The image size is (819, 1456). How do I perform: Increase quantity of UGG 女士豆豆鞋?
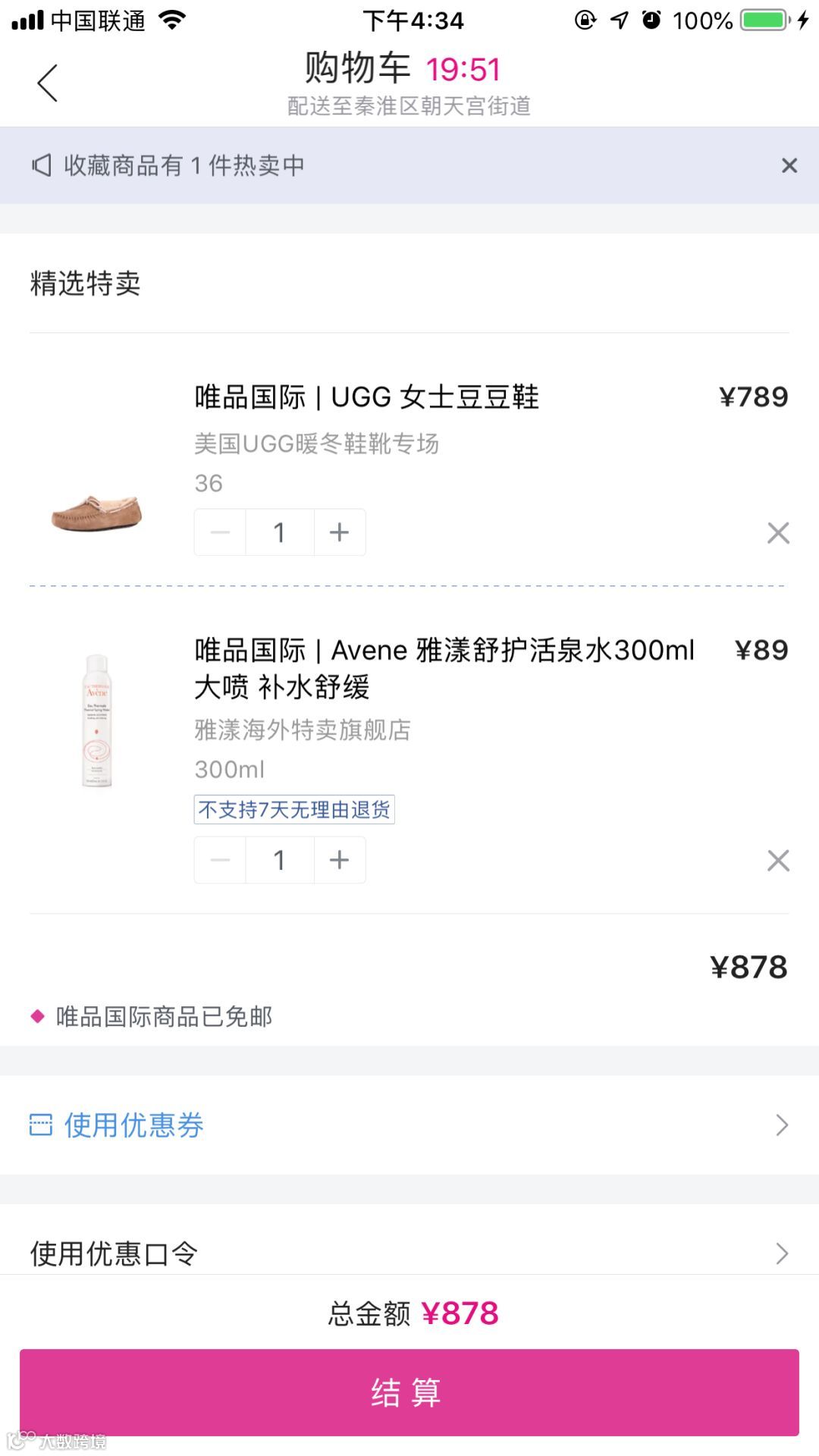pos(339,532)
